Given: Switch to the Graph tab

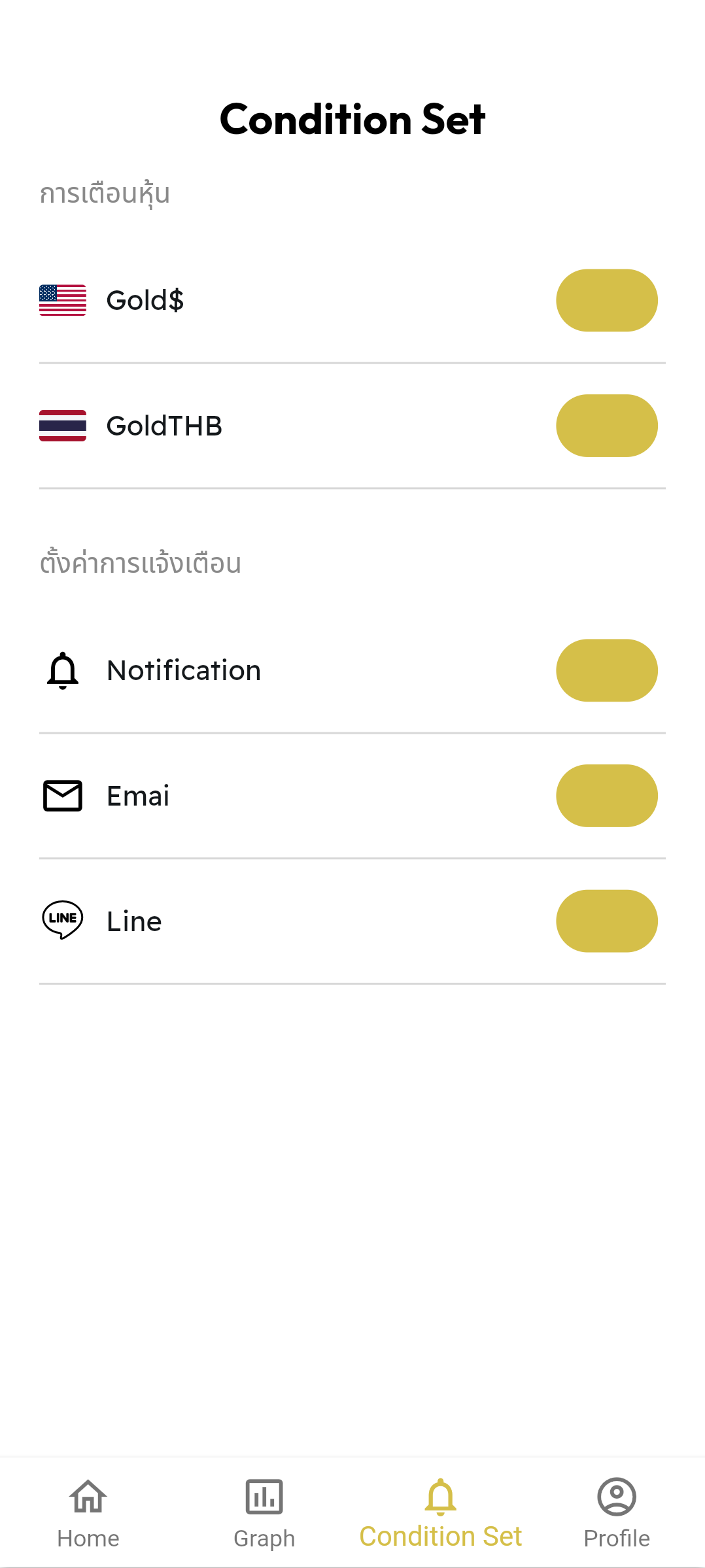Looking at the screenshot, I should pos(264,1513).
